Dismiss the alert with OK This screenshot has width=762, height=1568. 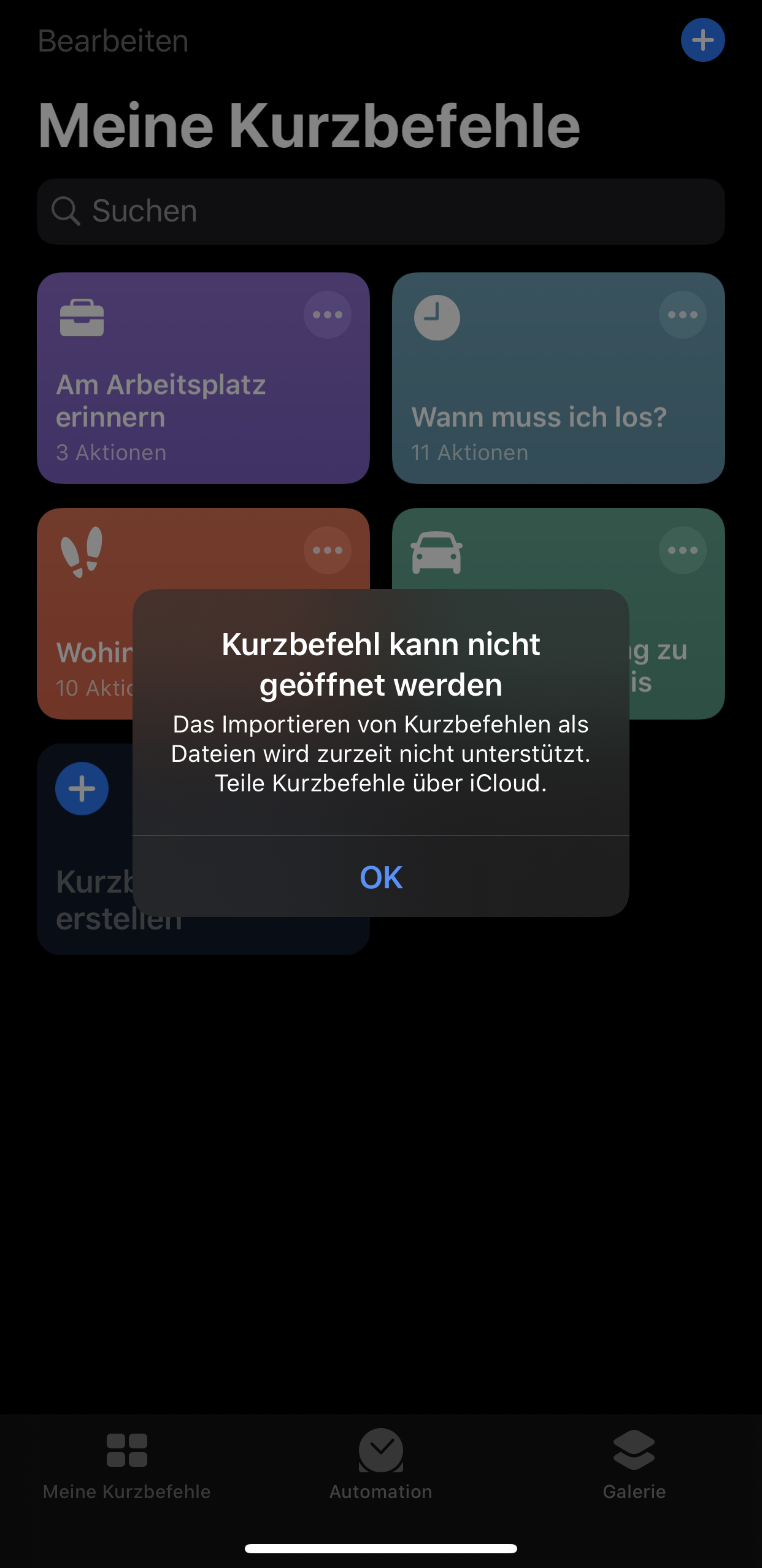point(381,877)
